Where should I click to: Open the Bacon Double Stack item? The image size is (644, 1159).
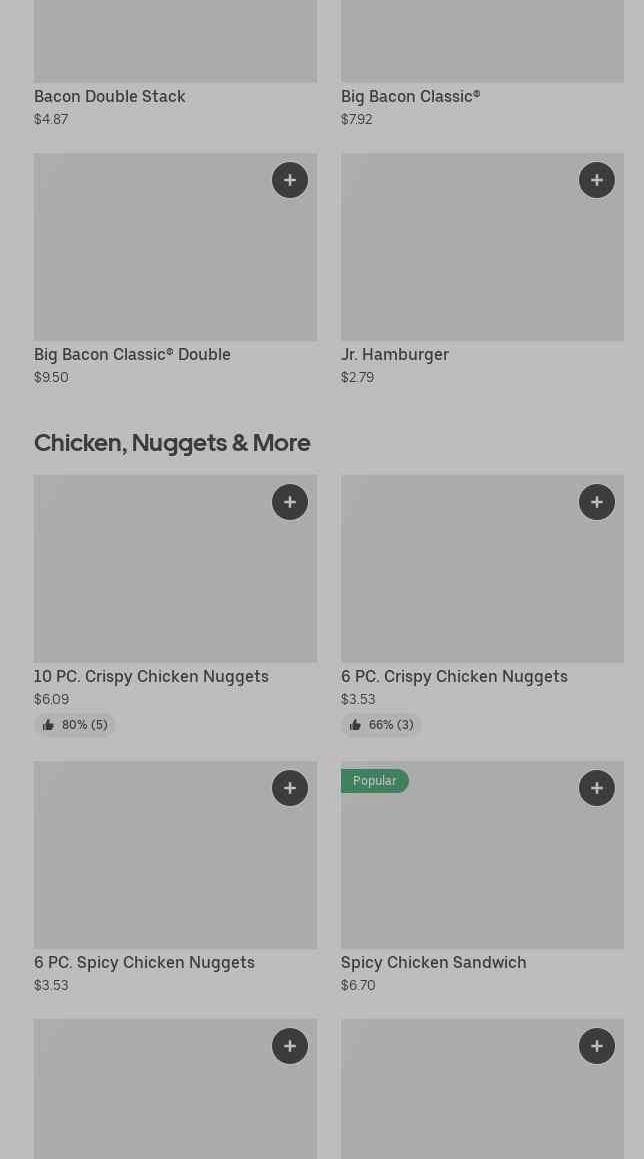(x=110, y=96)
